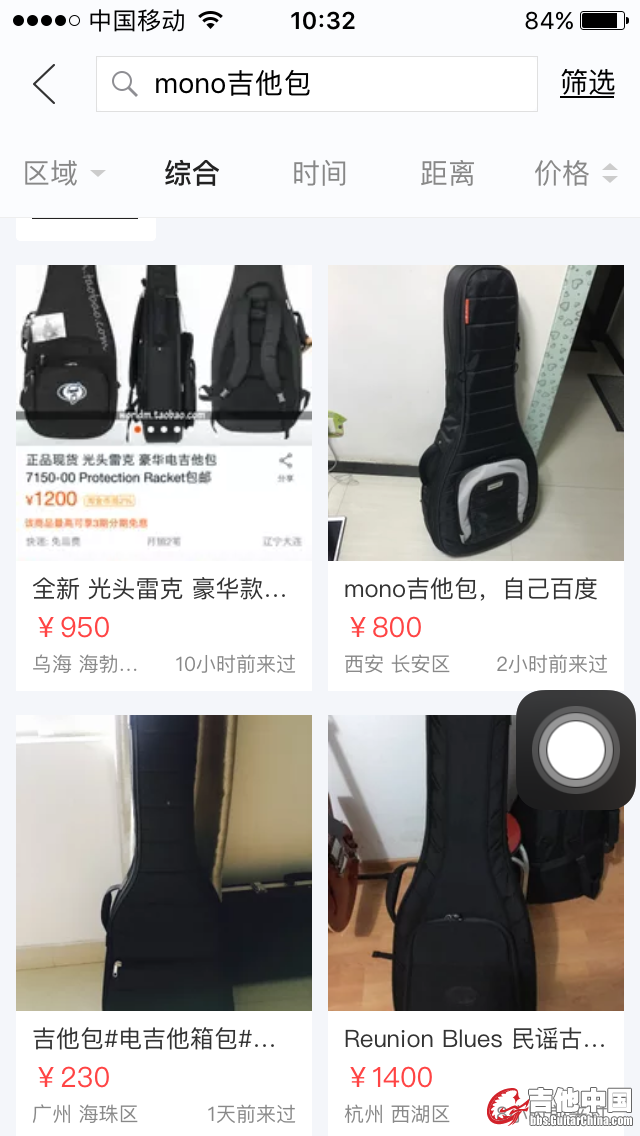Sort listings by 价格
The width and height of the screenshot is (640, 1136).
tap(575, 174)
